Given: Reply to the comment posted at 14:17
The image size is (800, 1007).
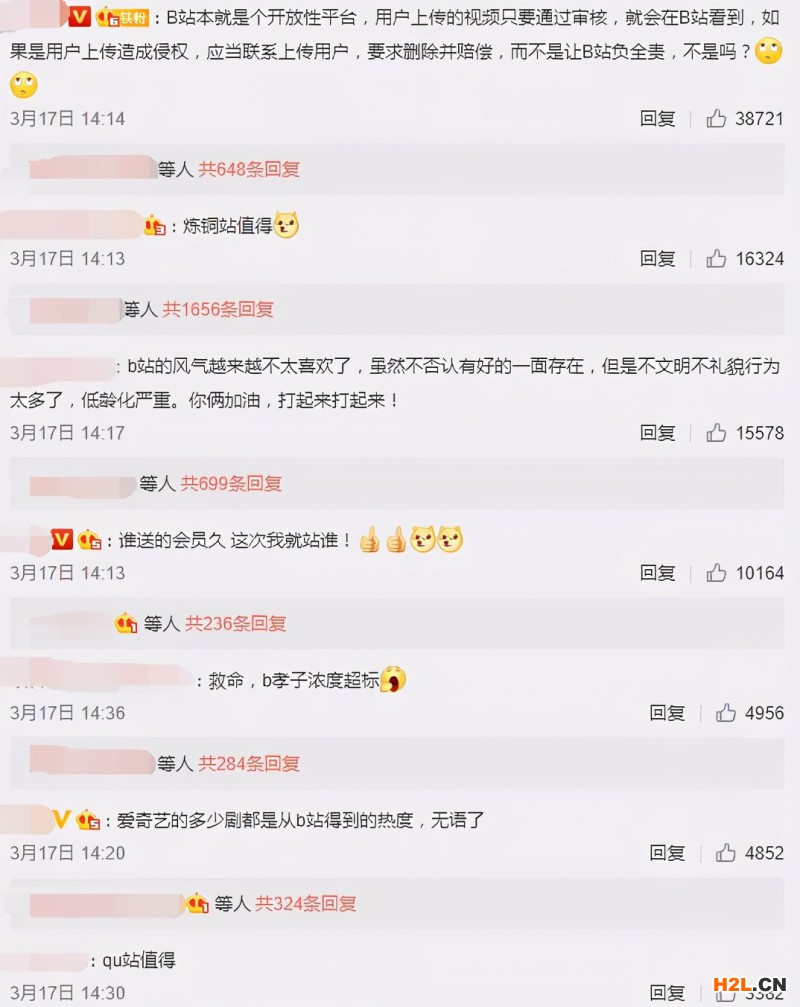Looking at the screenshot, I should pyautogui.click(x=658, y=433).
